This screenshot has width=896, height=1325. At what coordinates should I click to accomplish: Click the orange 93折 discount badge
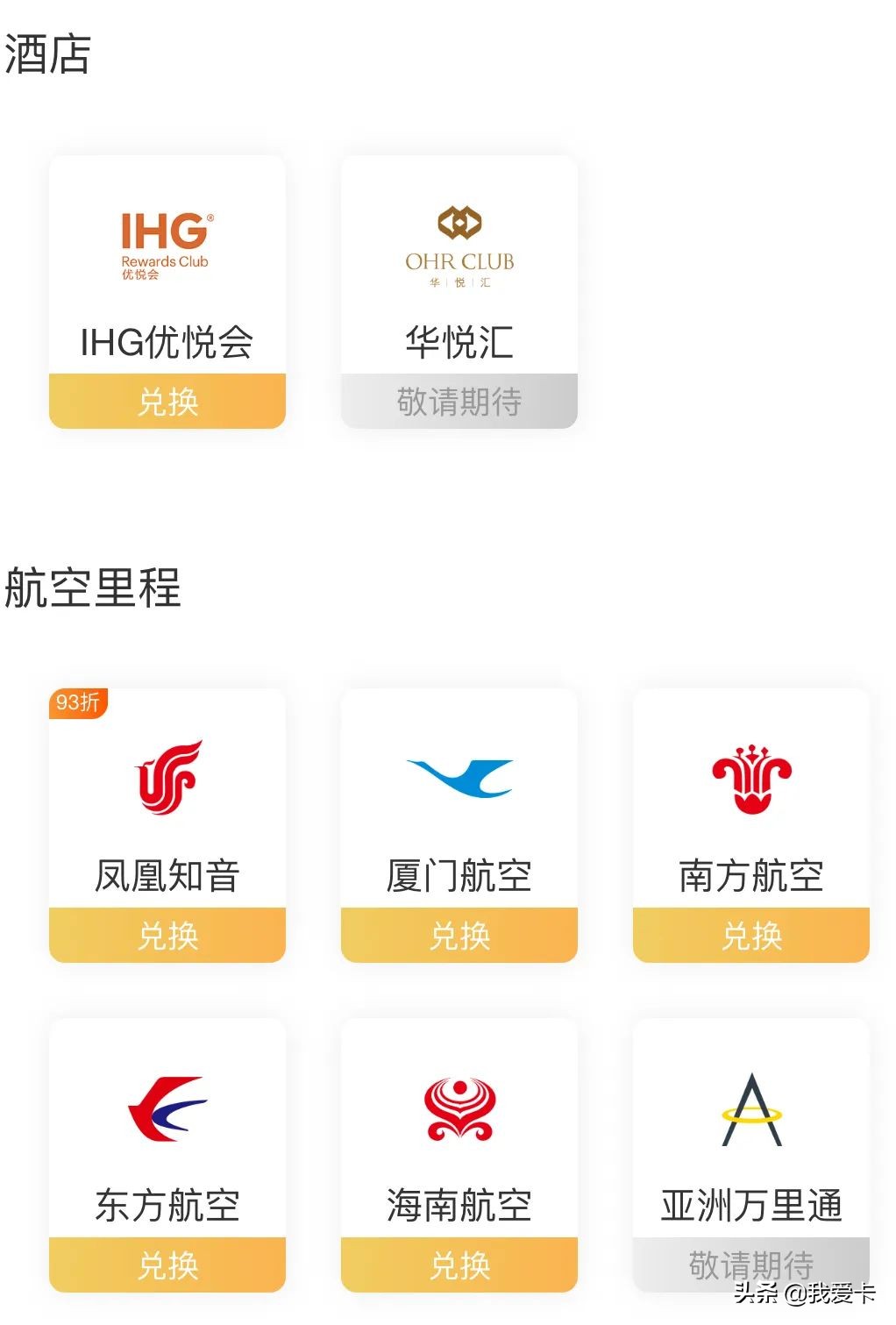[x=78, y=702]
